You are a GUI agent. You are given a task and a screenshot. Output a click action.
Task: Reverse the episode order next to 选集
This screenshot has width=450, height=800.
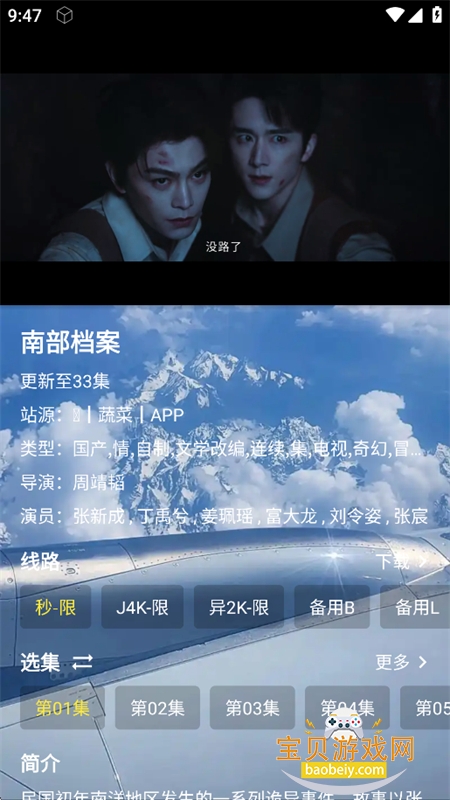(82, 663)
